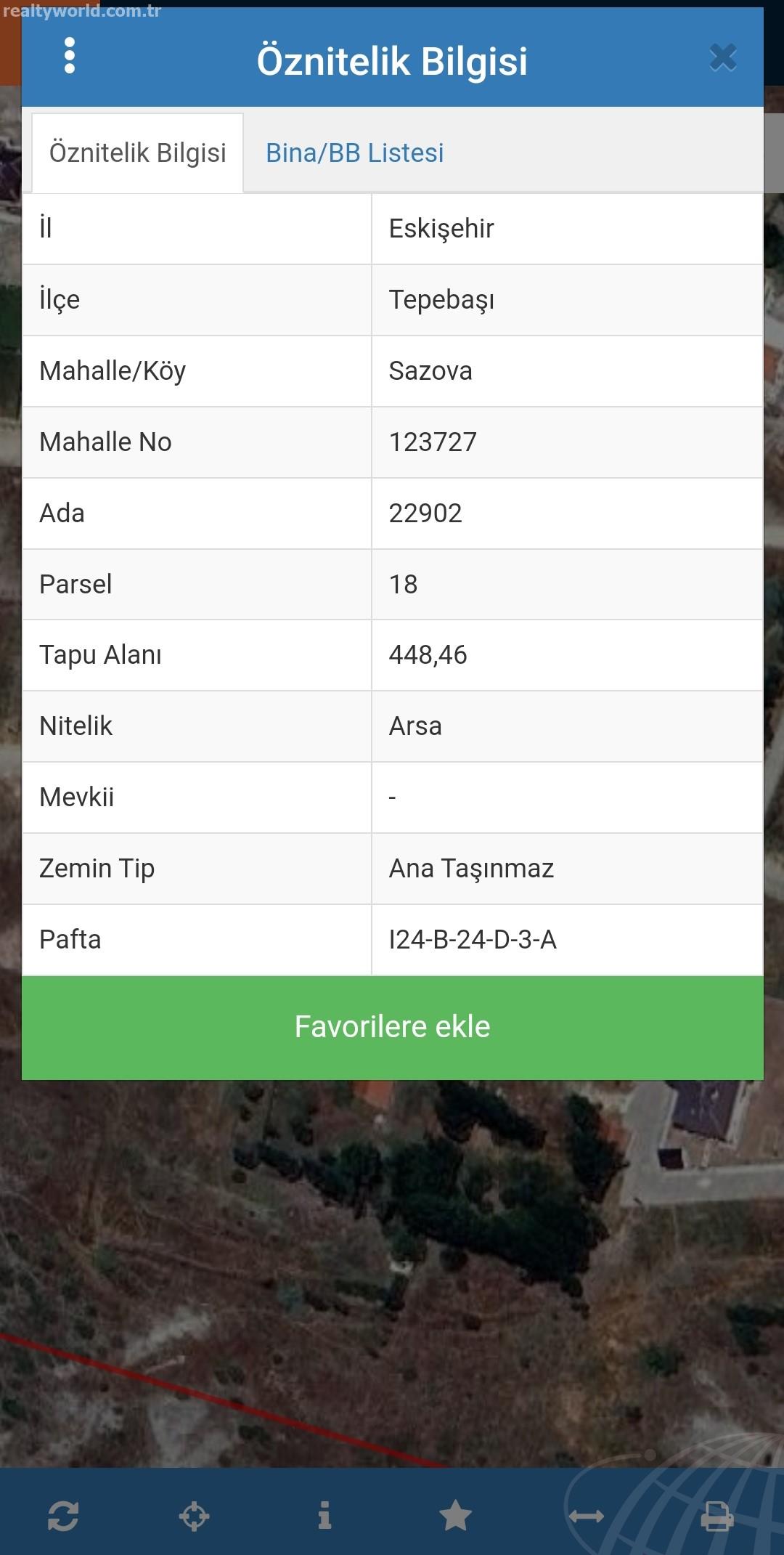
Task: Locate my position with the crosshair icon
Action: [194, 1516]
